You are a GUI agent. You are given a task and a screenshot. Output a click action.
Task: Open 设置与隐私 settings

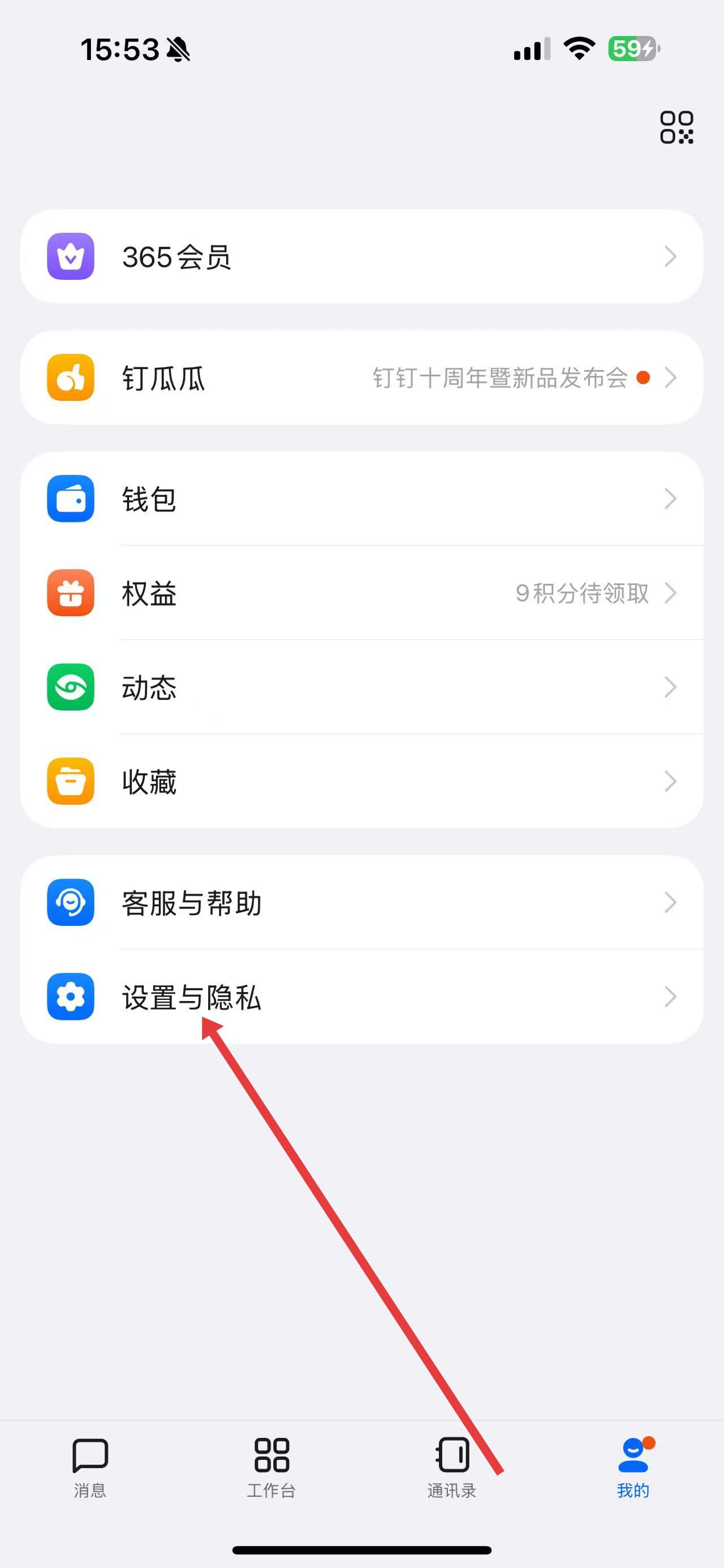[361, 997]
